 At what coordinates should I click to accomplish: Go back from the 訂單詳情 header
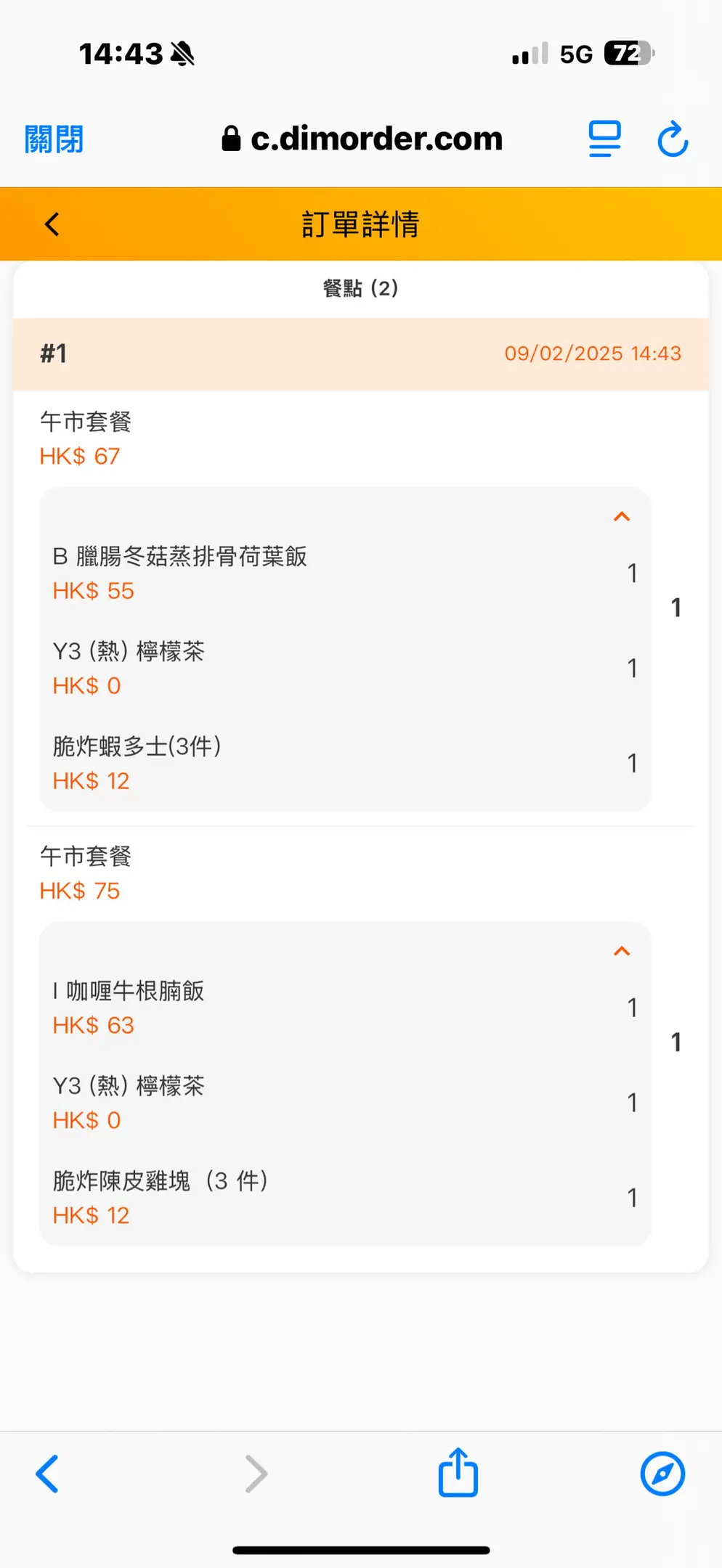click(52, 224)
